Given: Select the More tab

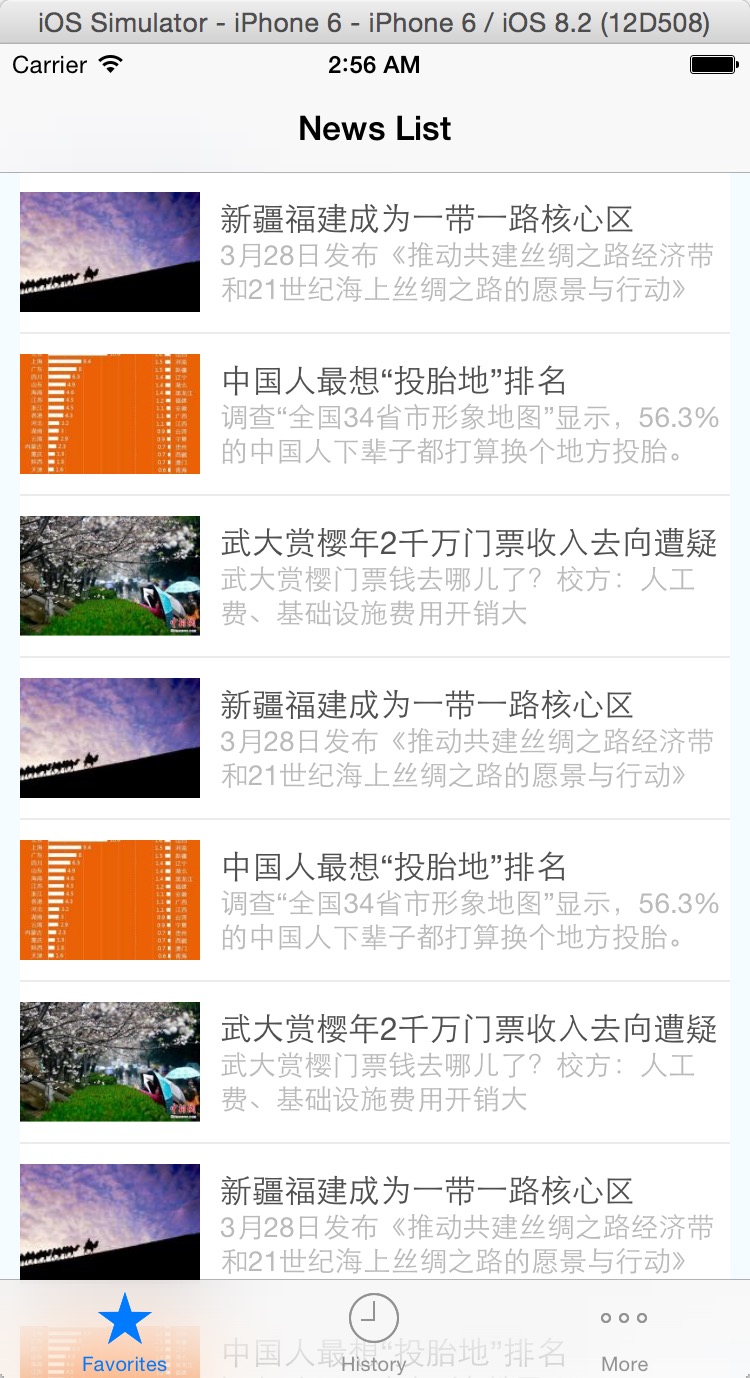Looking at the screenshot, I should [624, 1331].
